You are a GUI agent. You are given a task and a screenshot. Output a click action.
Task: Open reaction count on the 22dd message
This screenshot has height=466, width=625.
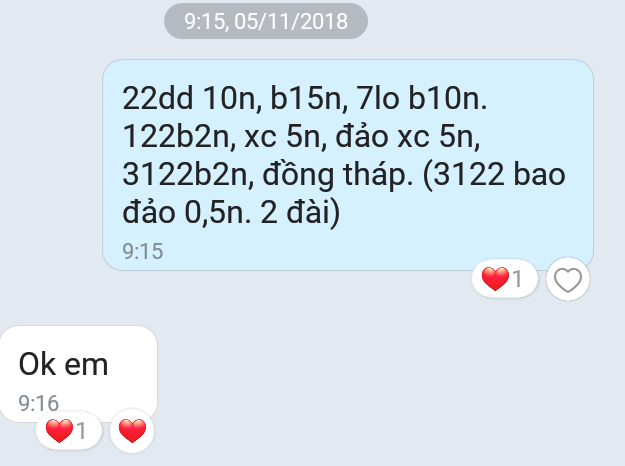503,280
